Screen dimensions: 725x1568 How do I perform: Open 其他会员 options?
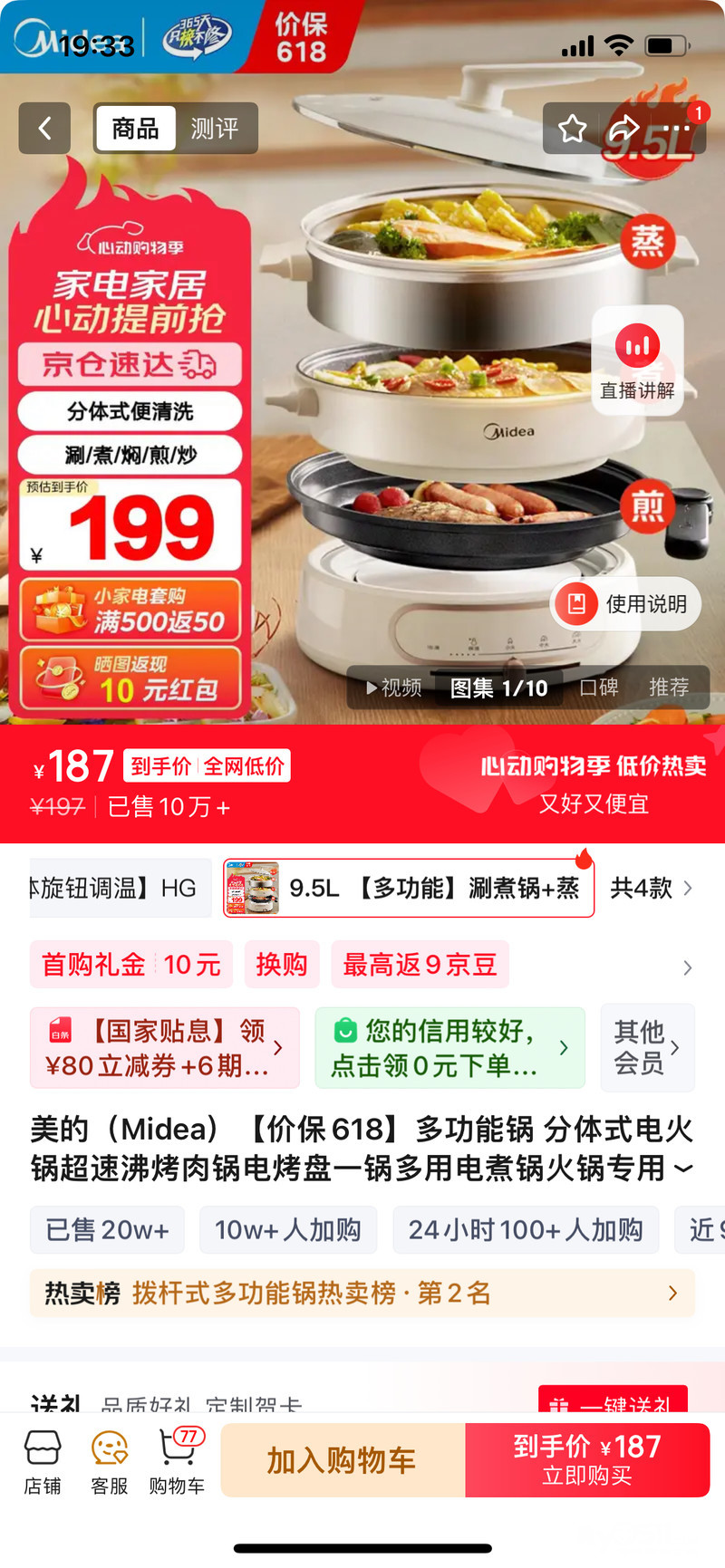tap(648, 1047)
